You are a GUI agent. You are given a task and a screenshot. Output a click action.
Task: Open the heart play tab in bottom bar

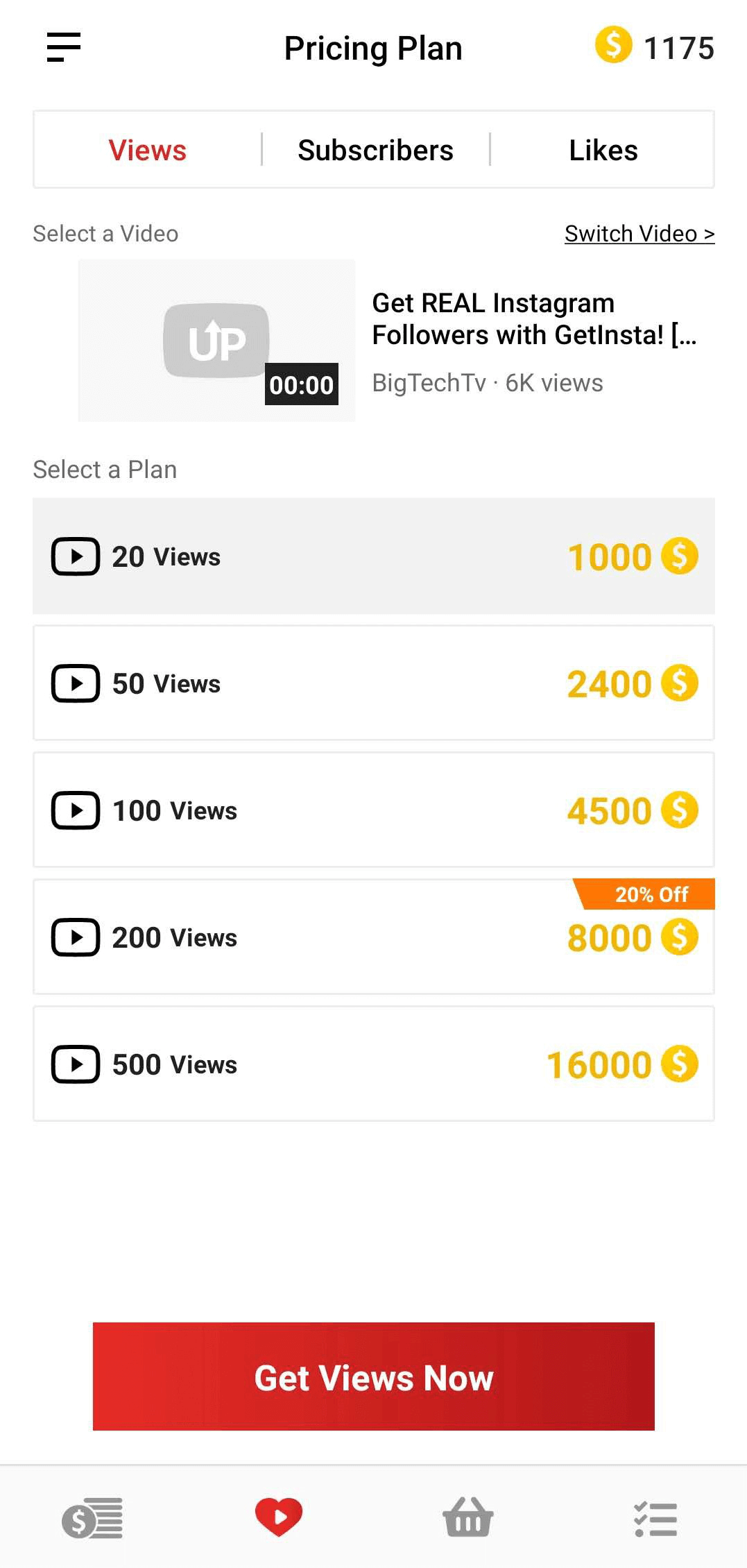pos(279,1517)
